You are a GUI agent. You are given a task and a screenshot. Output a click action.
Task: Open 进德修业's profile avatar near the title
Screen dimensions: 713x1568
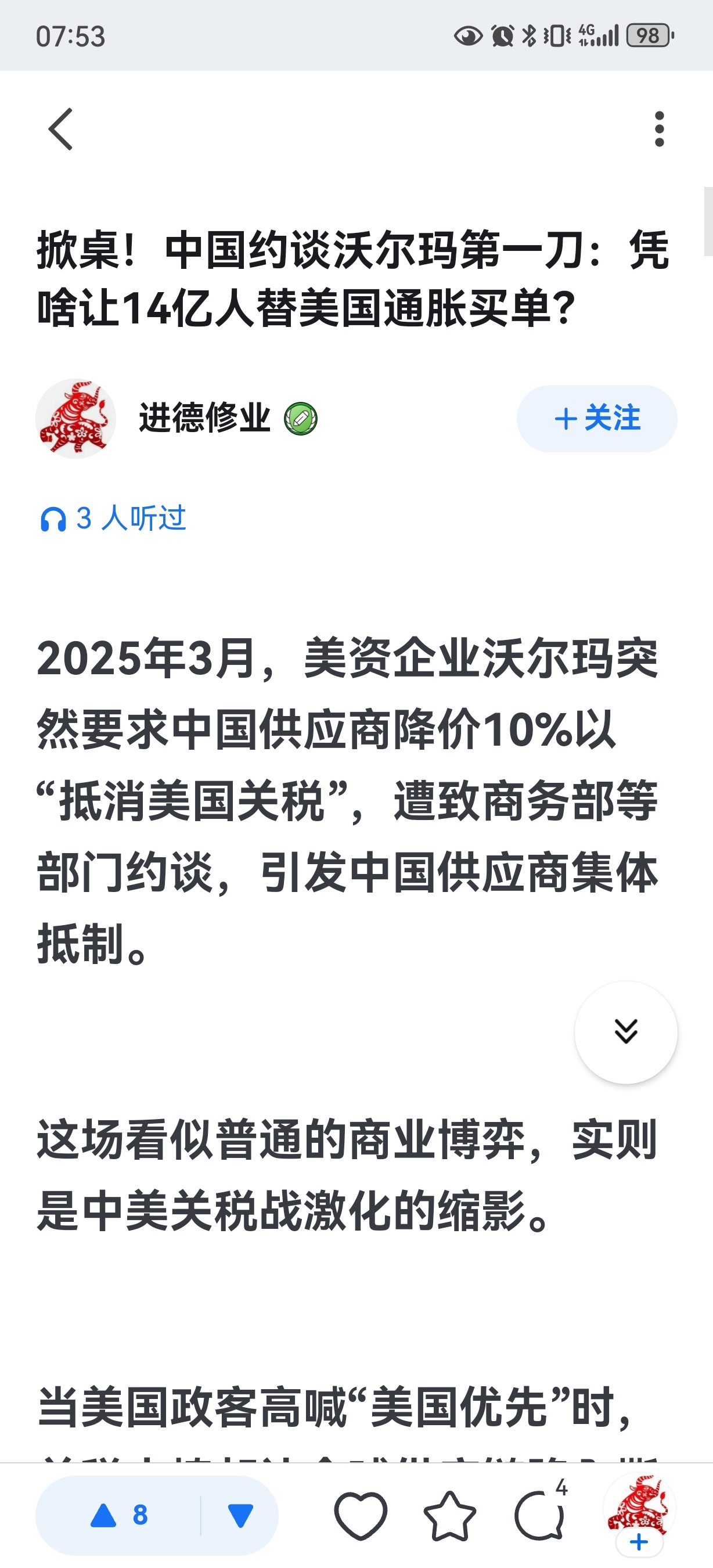tap(75, 419)
